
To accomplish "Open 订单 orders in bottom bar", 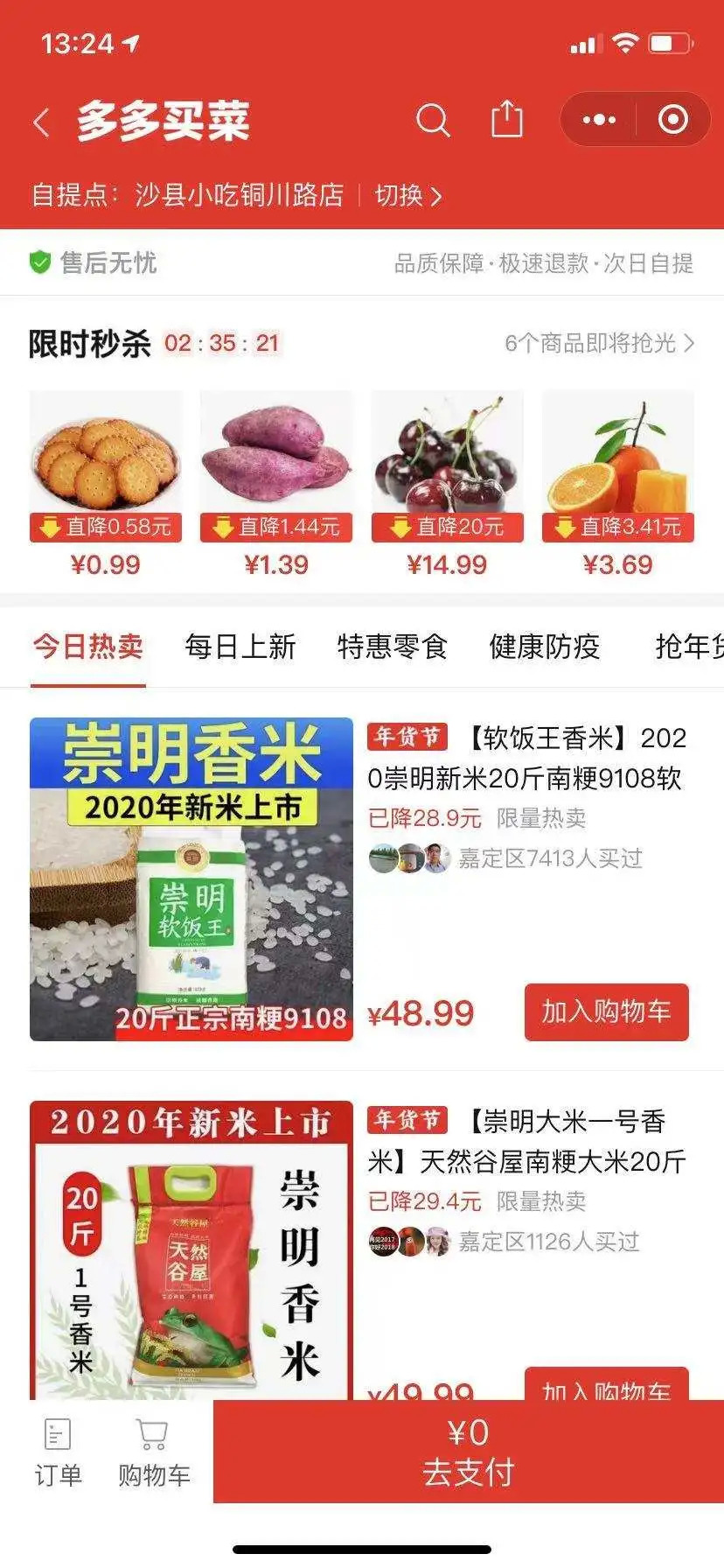I will tap(58, 1453).
